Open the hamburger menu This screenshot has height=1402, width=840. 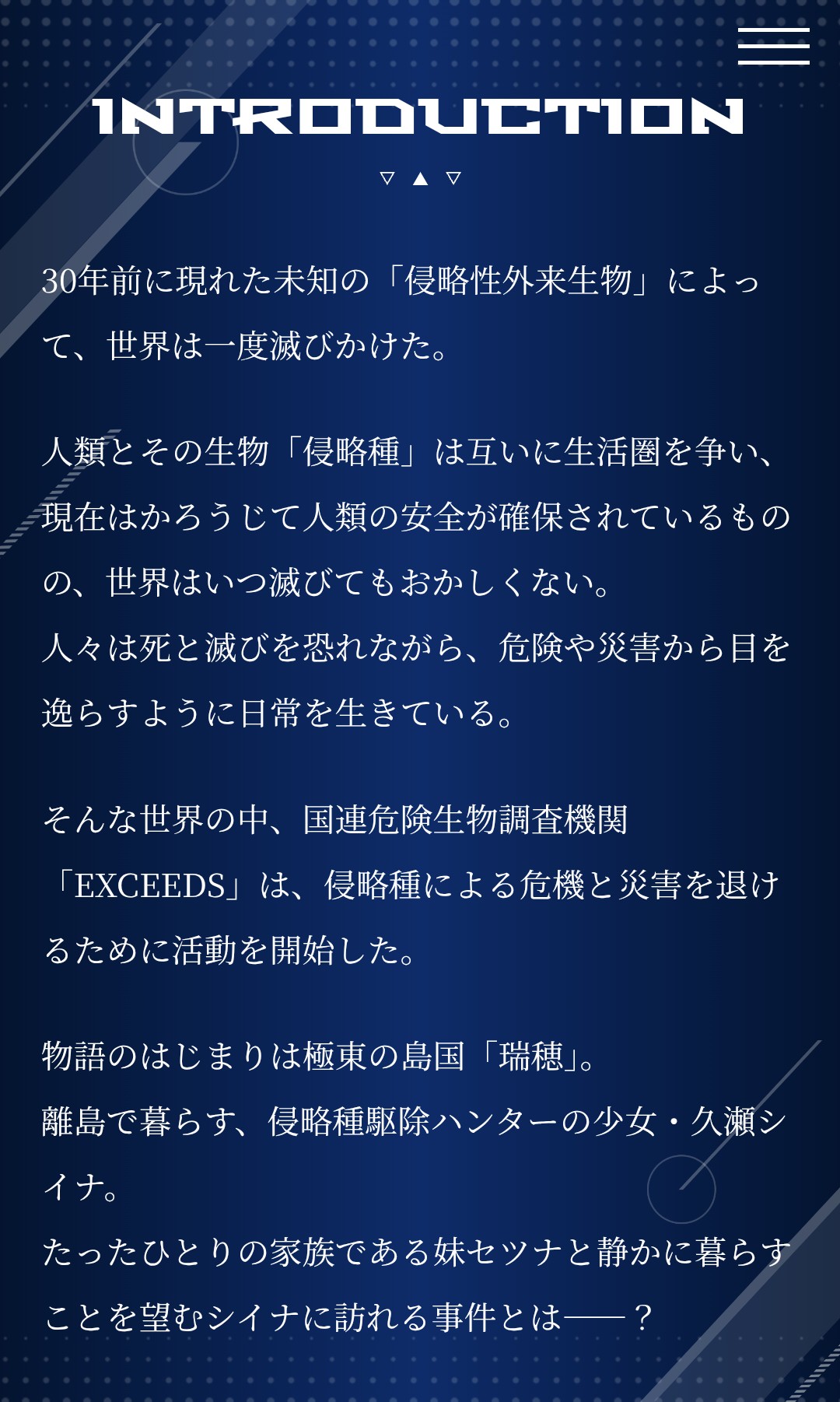773,46
